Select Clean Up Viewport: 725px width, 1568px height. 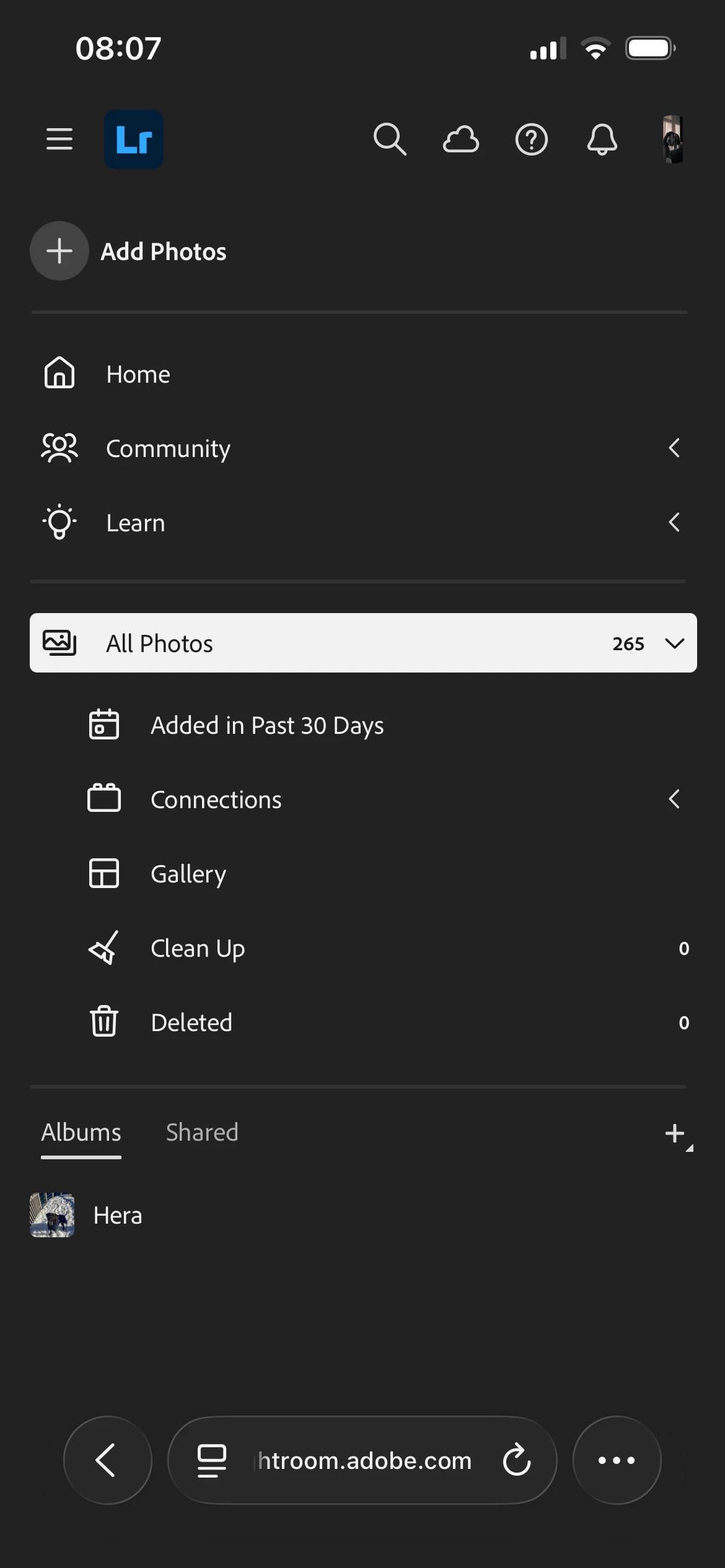click(x=198, y=948)
